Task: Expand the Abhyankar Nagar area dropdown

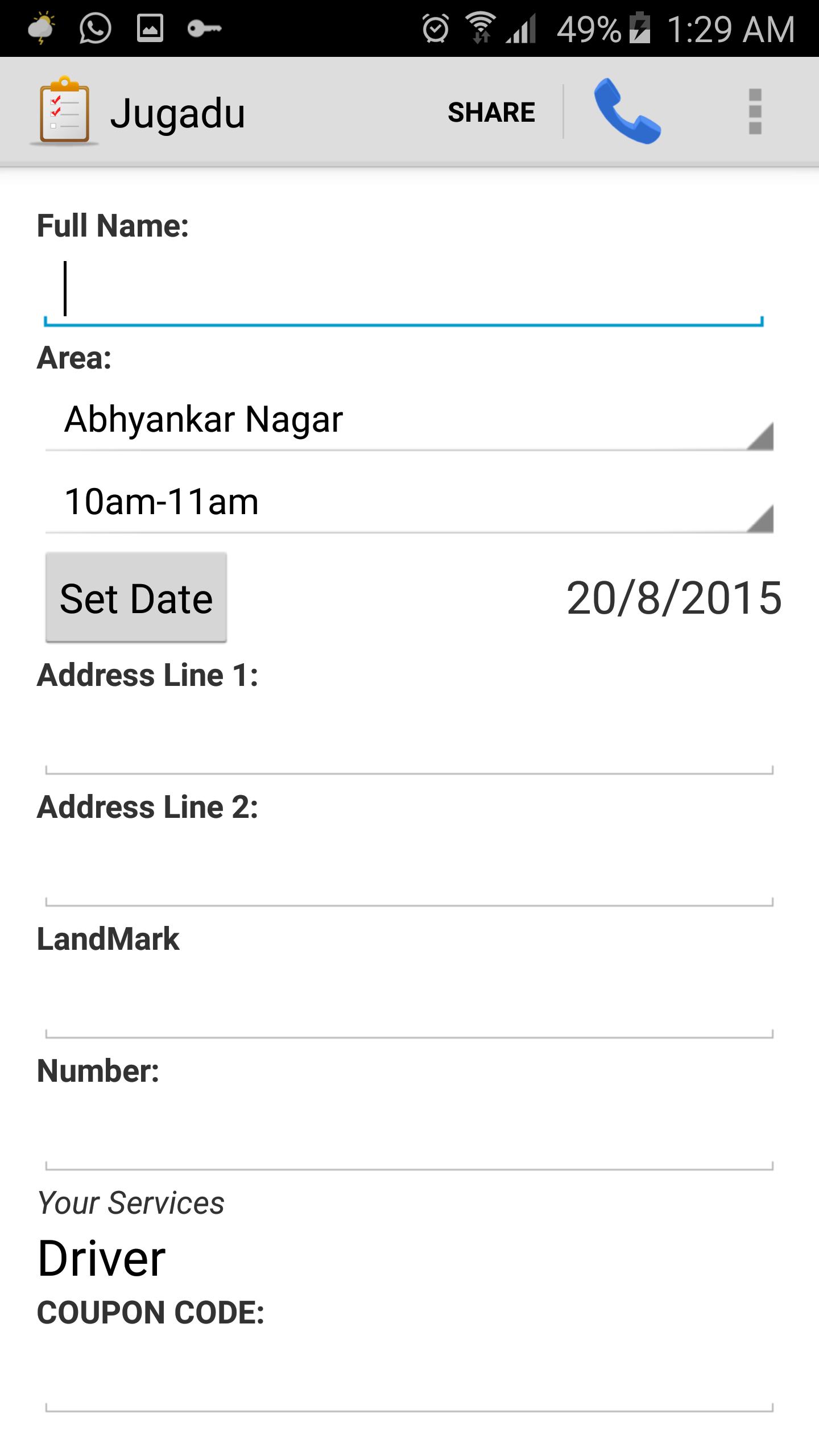Action: (408, 421)
